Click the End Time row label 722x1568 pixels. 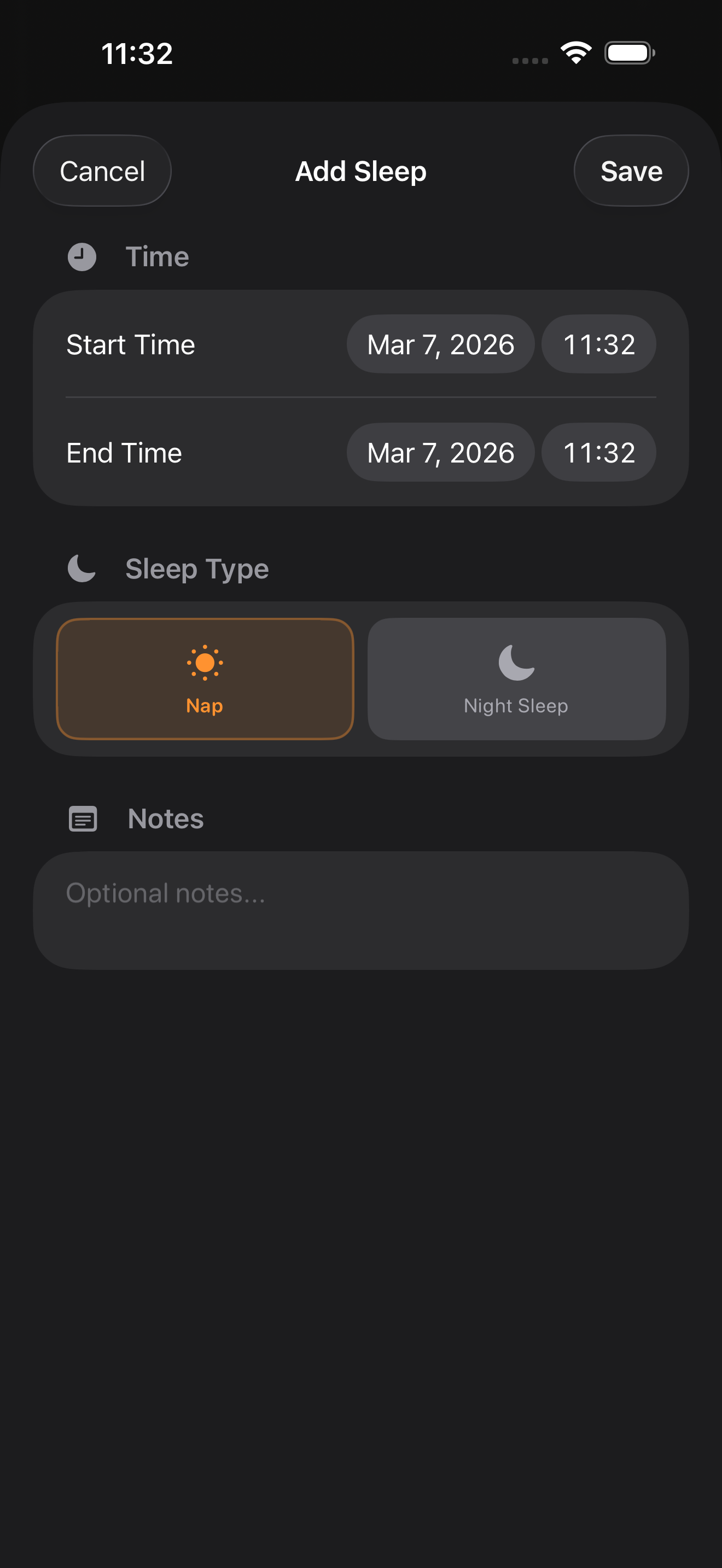[x=124, y=453]
